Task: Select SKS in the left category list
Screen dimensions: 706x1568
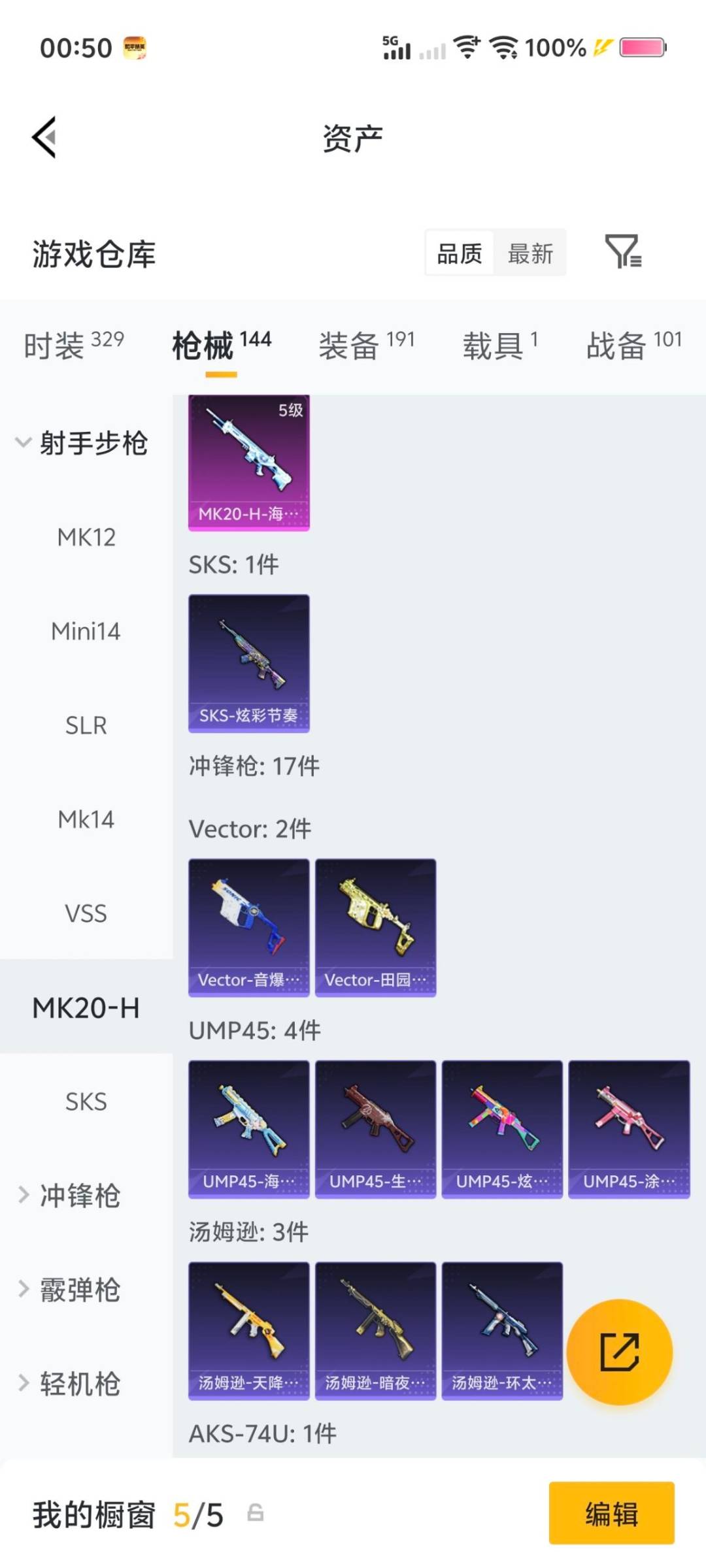Action: point(86,1101)
